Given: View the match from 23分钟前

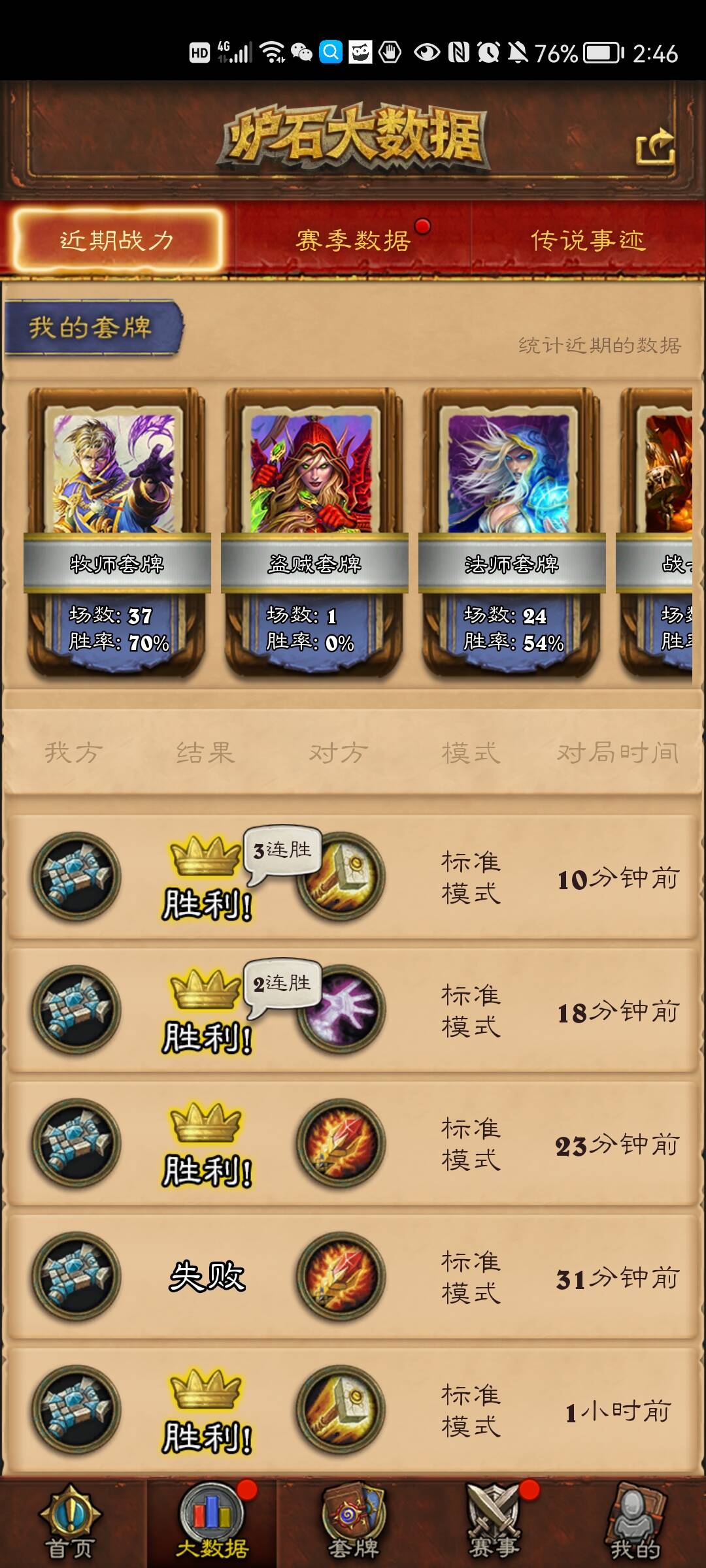Looking at the screenshot, I should [353, 1143].
